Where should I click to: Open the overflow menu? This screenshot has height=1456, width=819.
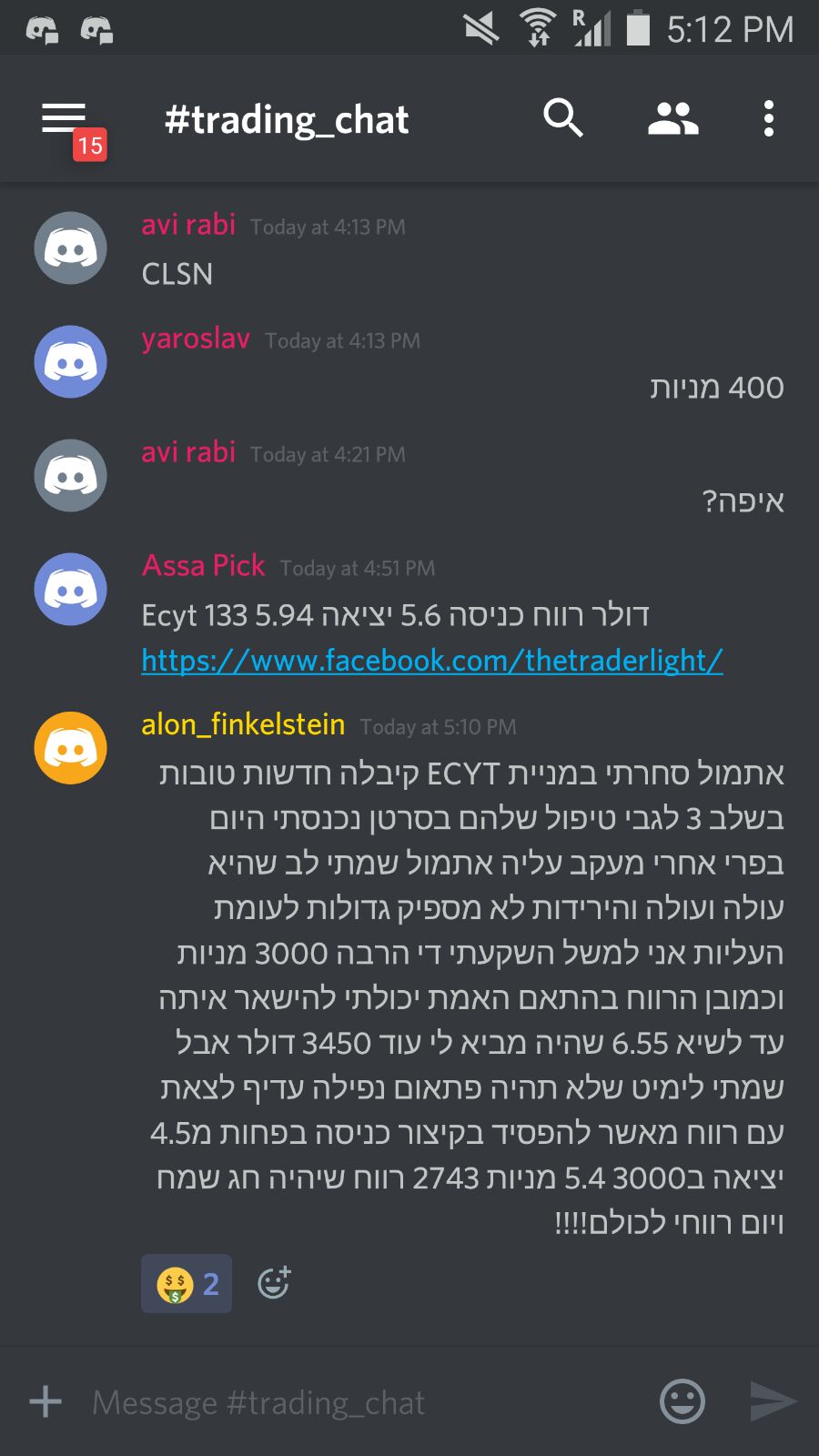[768, 119]
